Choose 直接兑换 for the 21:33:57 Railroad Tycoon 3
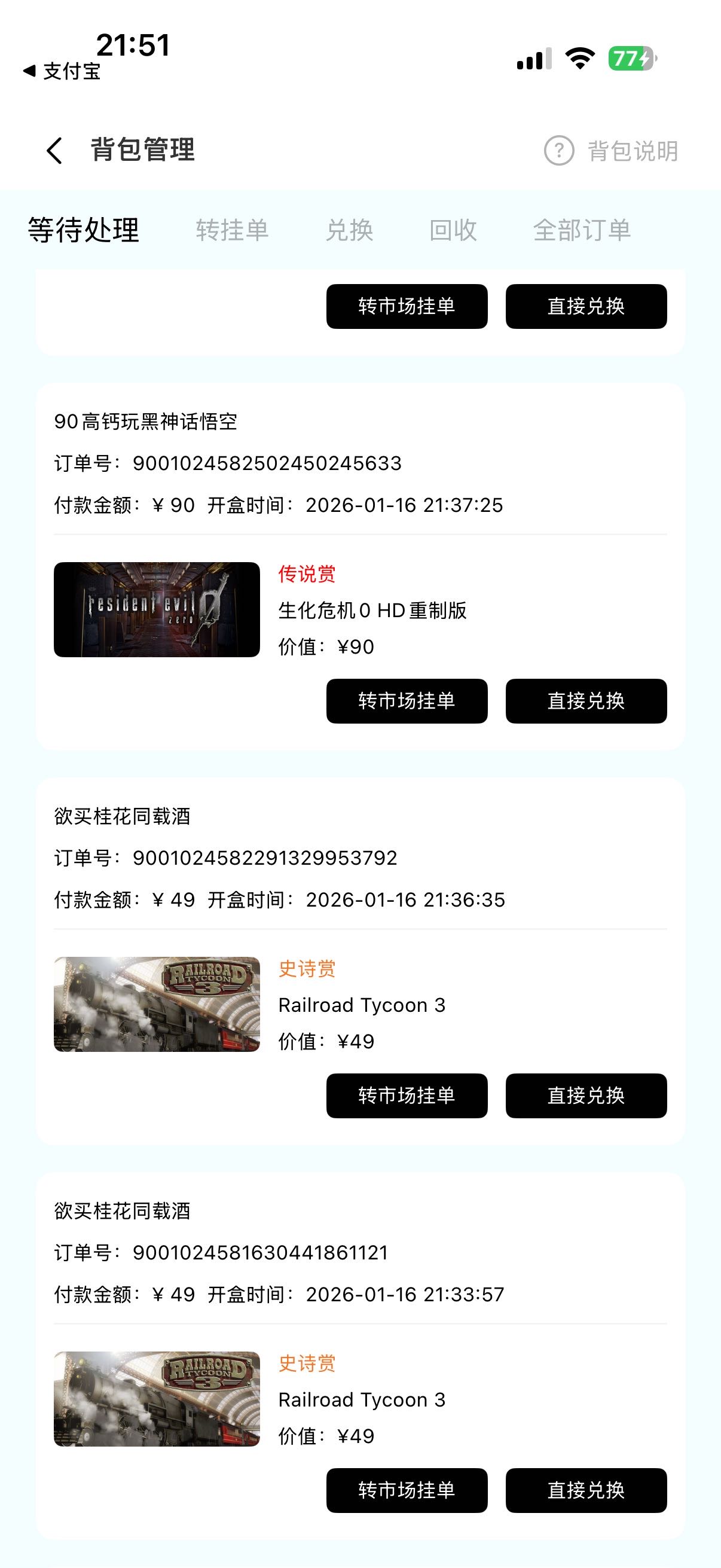 tap(586, 1490)
